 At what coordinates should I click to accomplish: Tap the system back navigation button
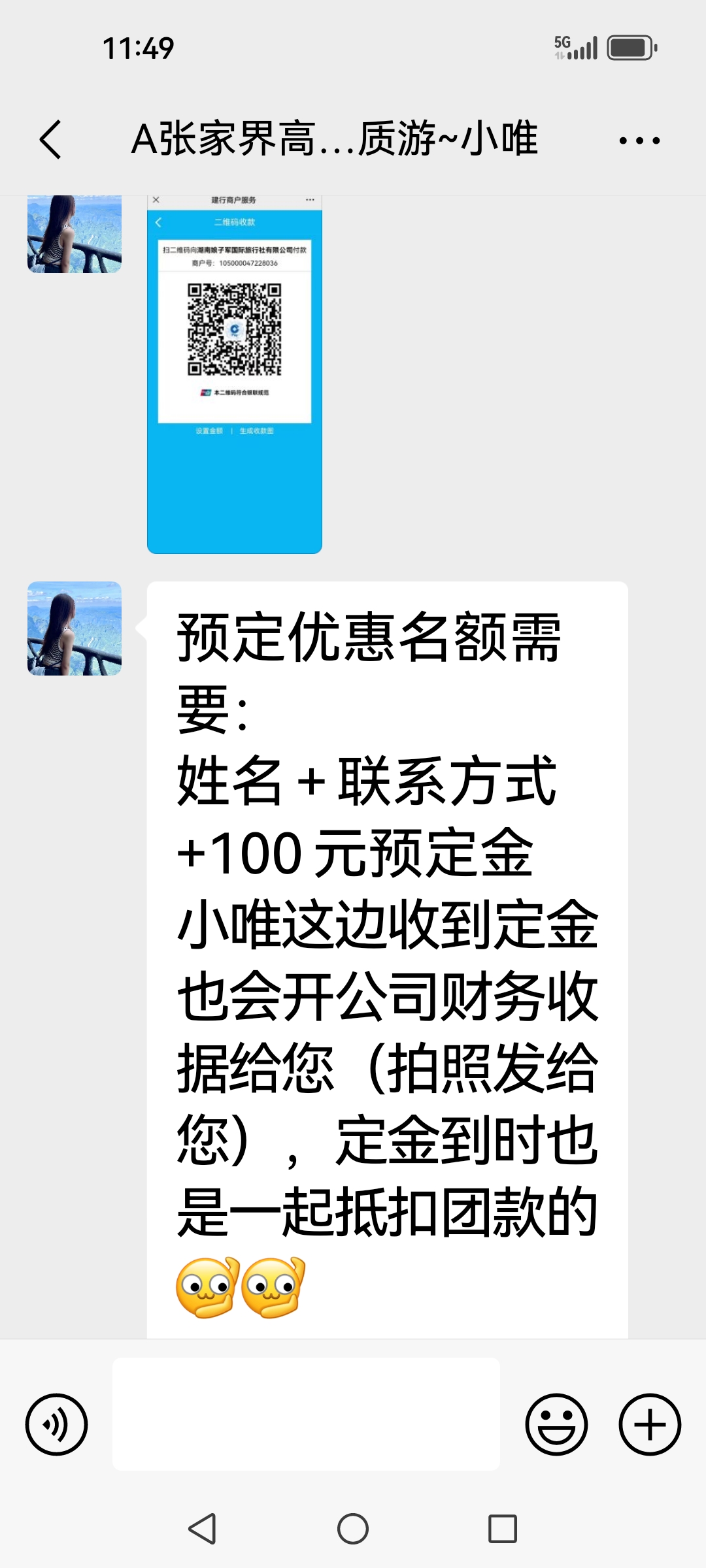point(202,1529)
